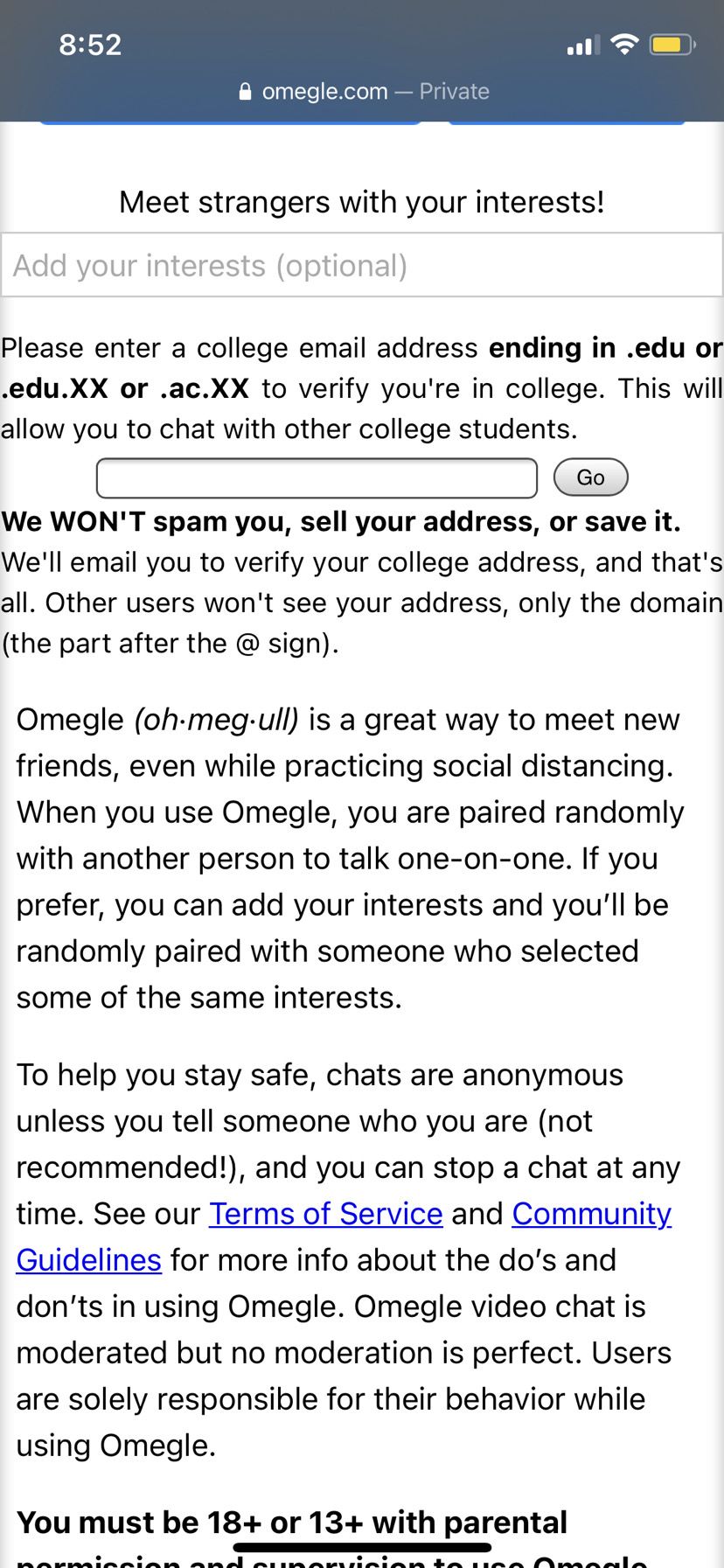This screenshot has width=724, height=1568.
Task: Tap the omegle.com address bar
Action: pyautogui.click(x=362, y=91)
